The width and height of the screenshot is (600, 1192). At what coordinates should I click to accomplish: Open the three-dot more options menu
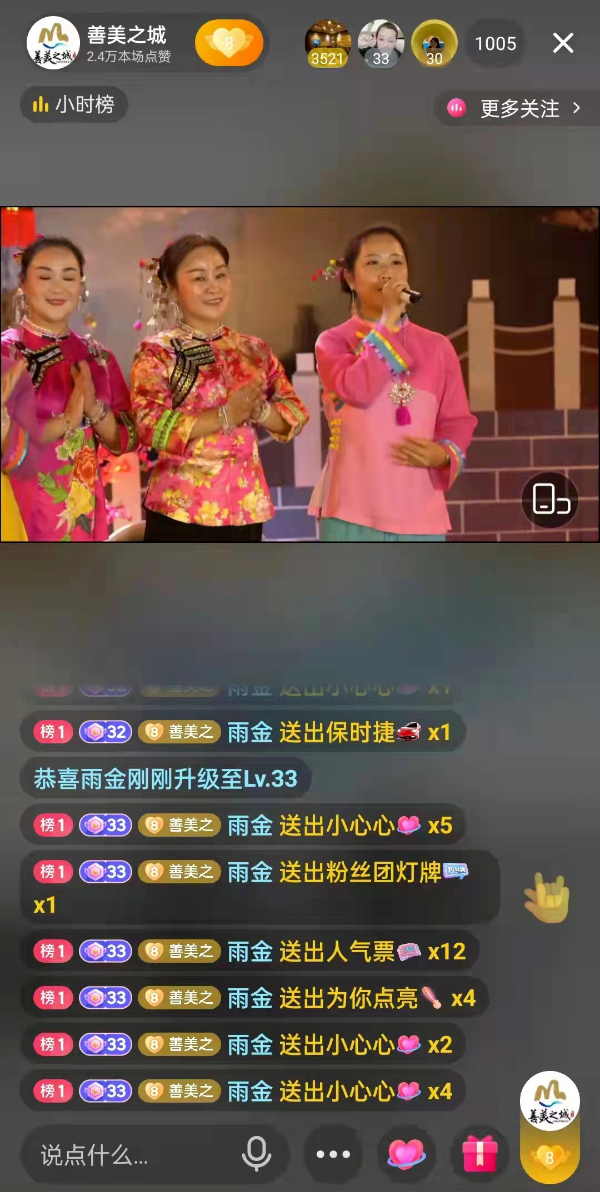click(x=333, y=1155)
